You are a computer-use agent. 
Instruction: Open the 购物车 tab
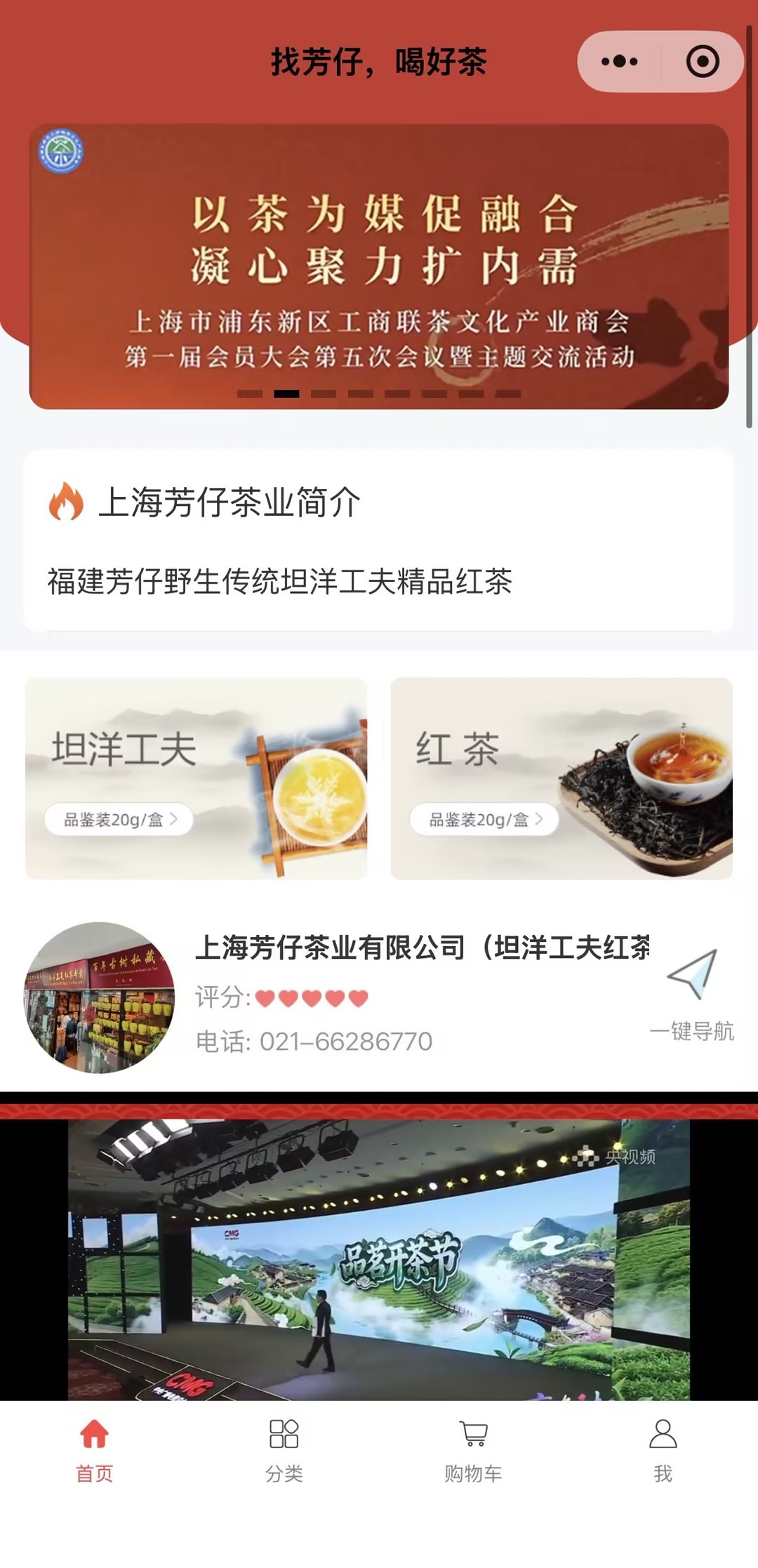click(473, 1447)
